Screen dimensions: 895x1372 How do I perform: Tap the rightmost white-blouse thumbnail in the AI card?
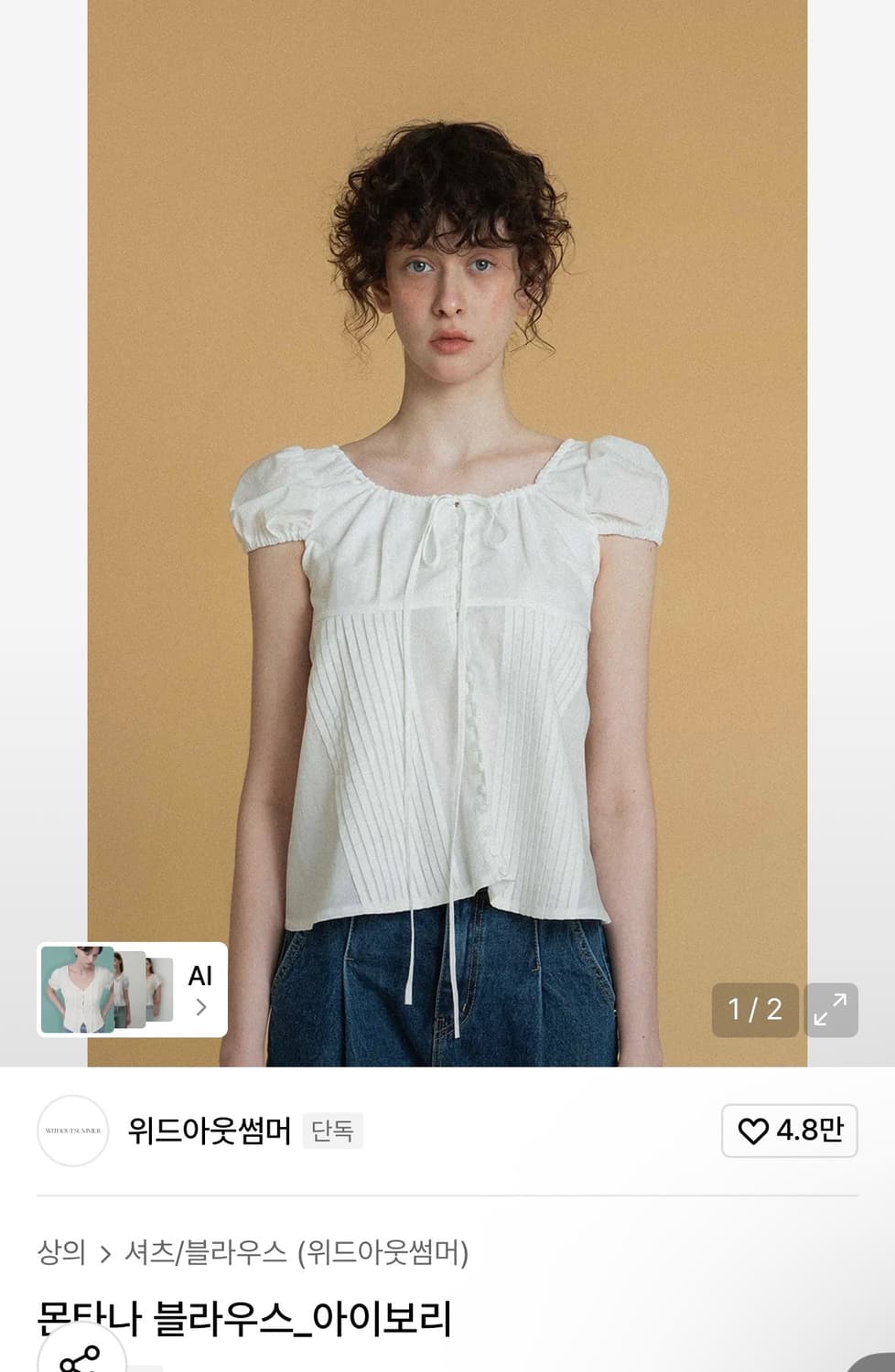pos(160,988)
